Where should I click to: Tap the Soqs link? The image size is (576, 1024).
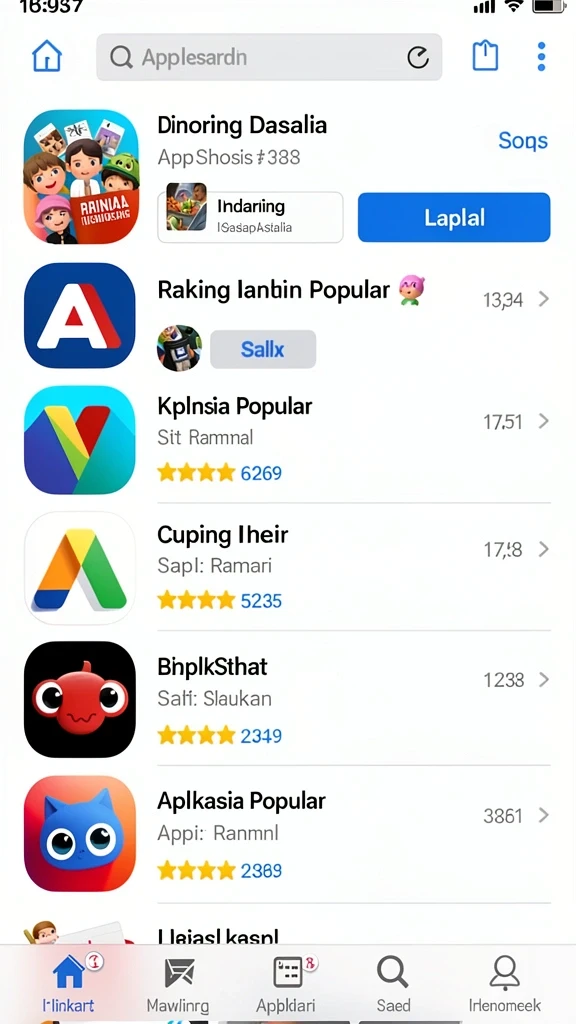[522, 140]
